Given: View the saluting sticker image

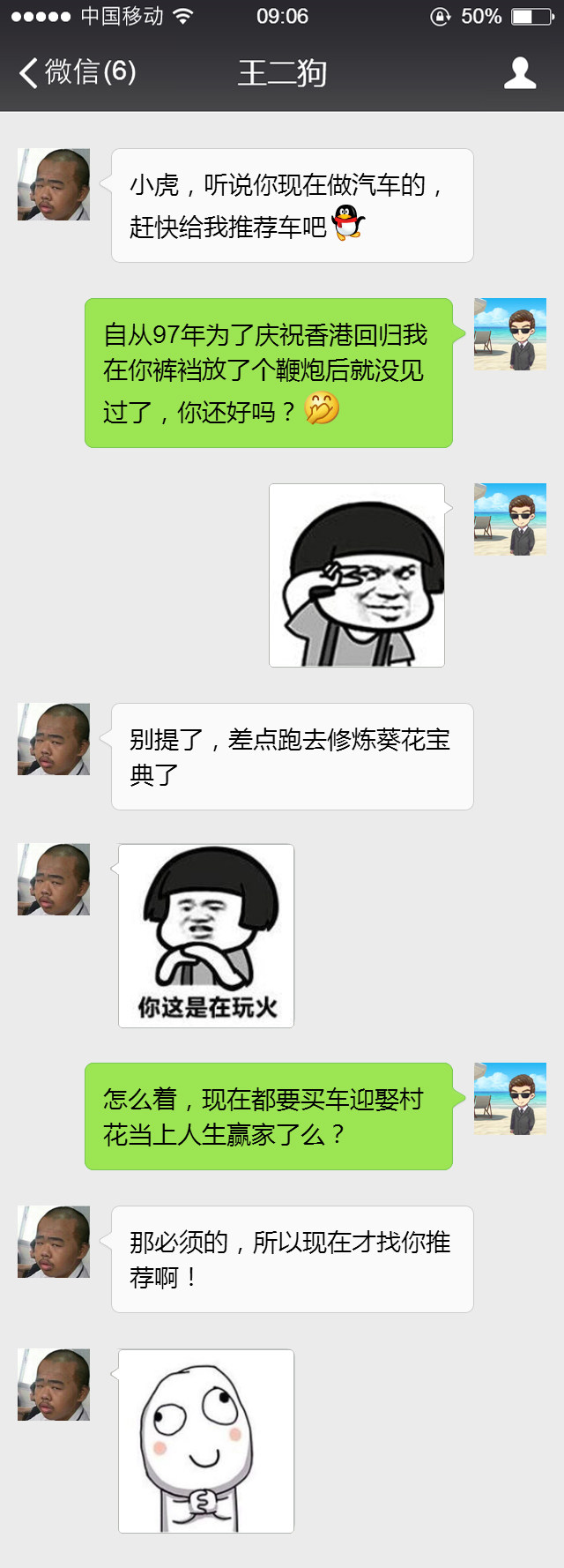Looking at the screenshot, I should [357, 575].
